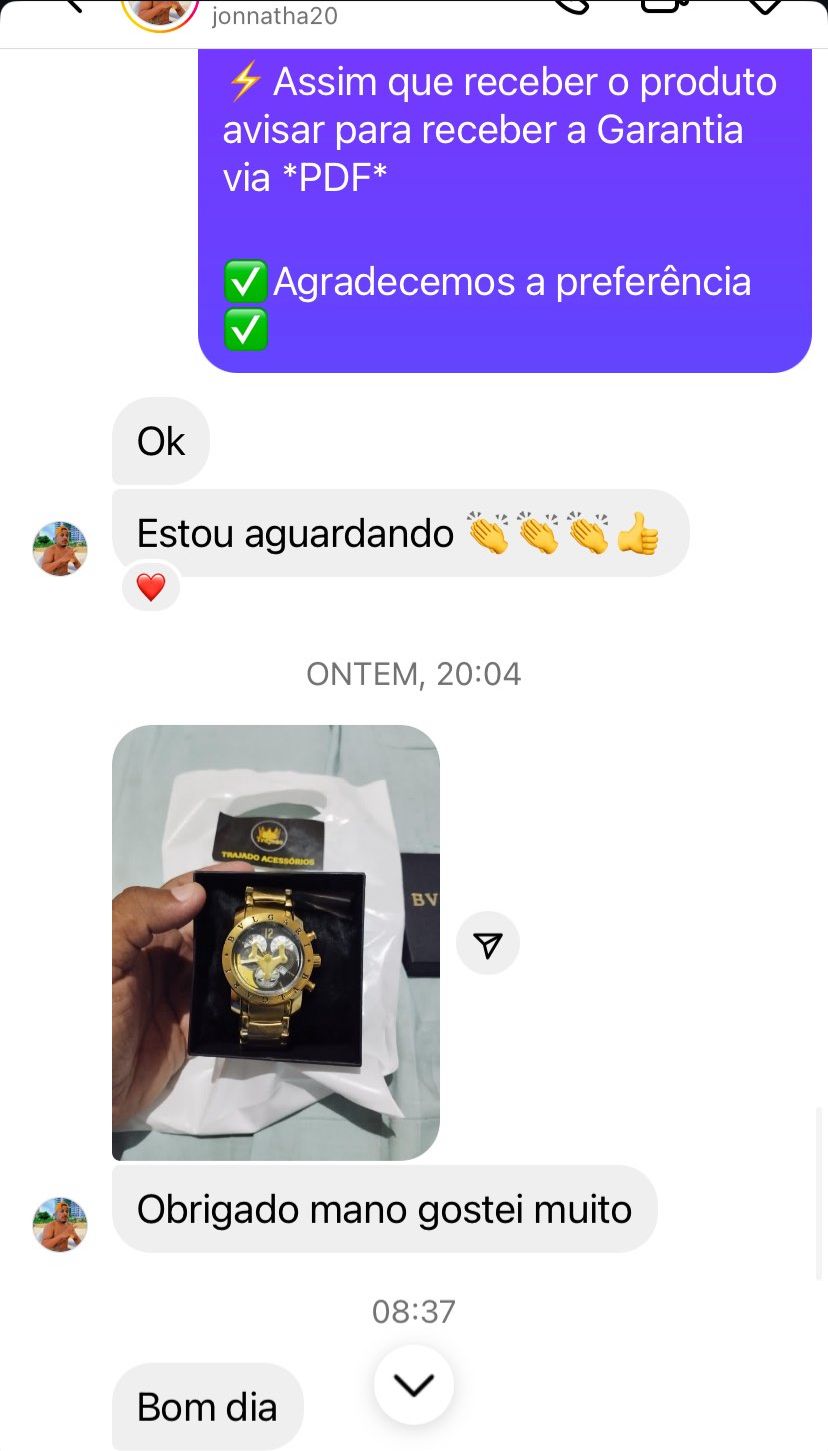Open jonnatha20 profile from chat header

(x=274, y=16)
